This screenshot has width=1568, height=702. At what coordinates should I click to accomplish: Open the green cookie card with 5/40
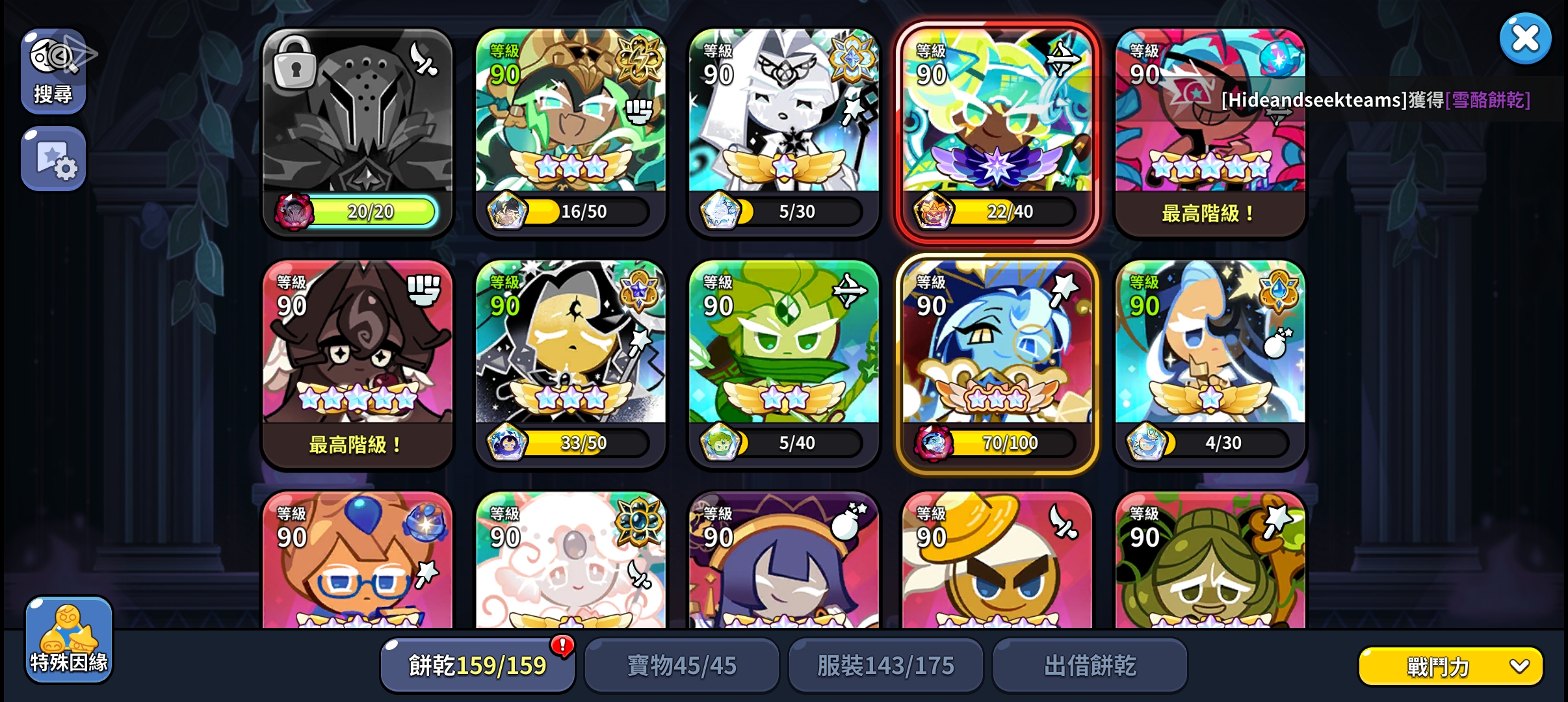(783, 361)
